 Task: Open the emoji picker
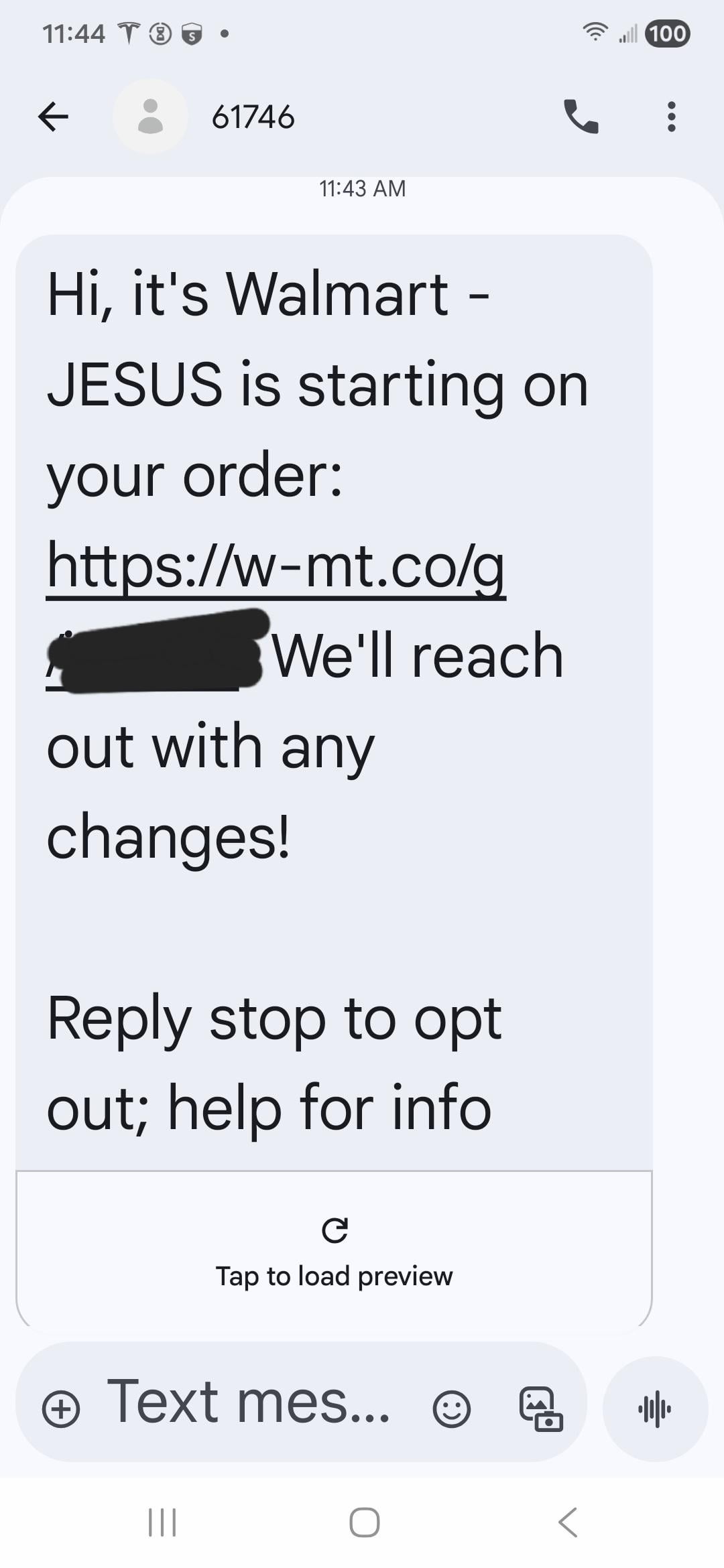point(451,1409)
